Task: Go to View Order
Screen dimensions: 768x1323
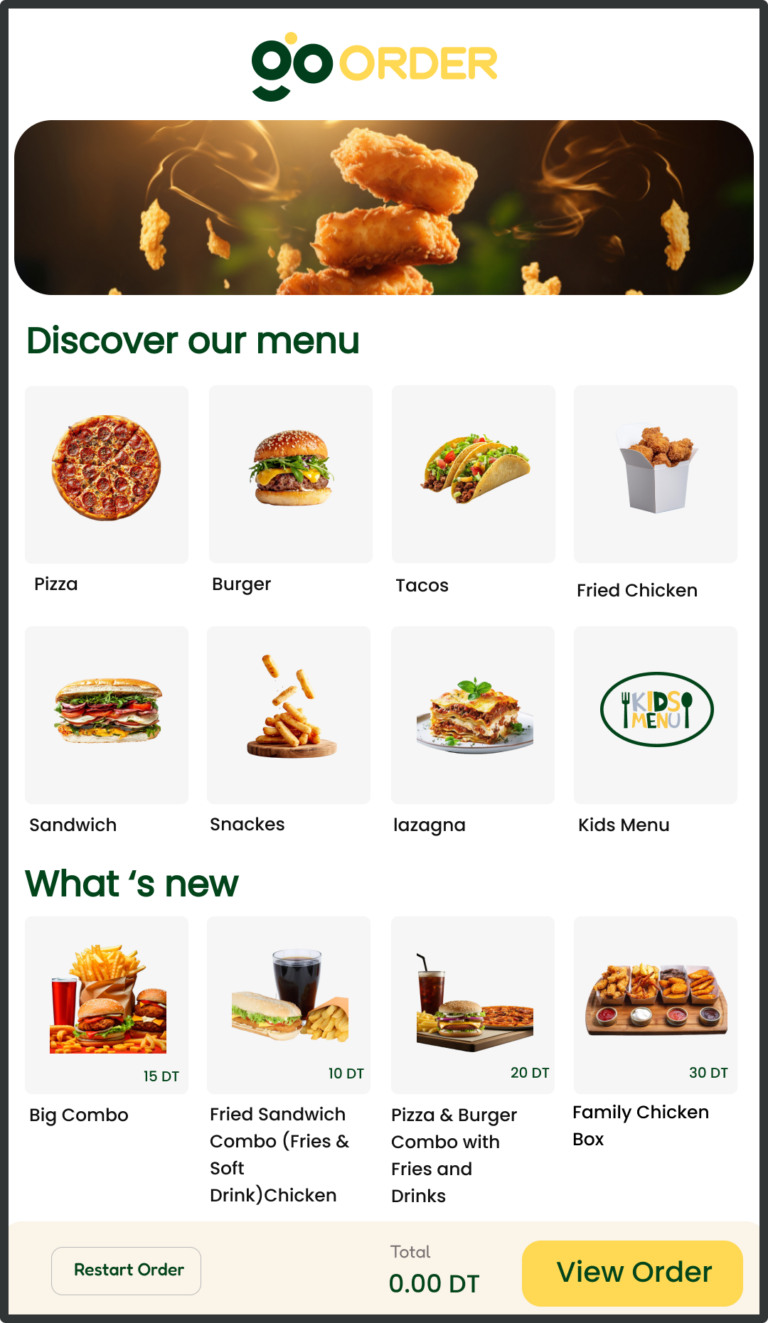Action: (x=632, y=1273)
